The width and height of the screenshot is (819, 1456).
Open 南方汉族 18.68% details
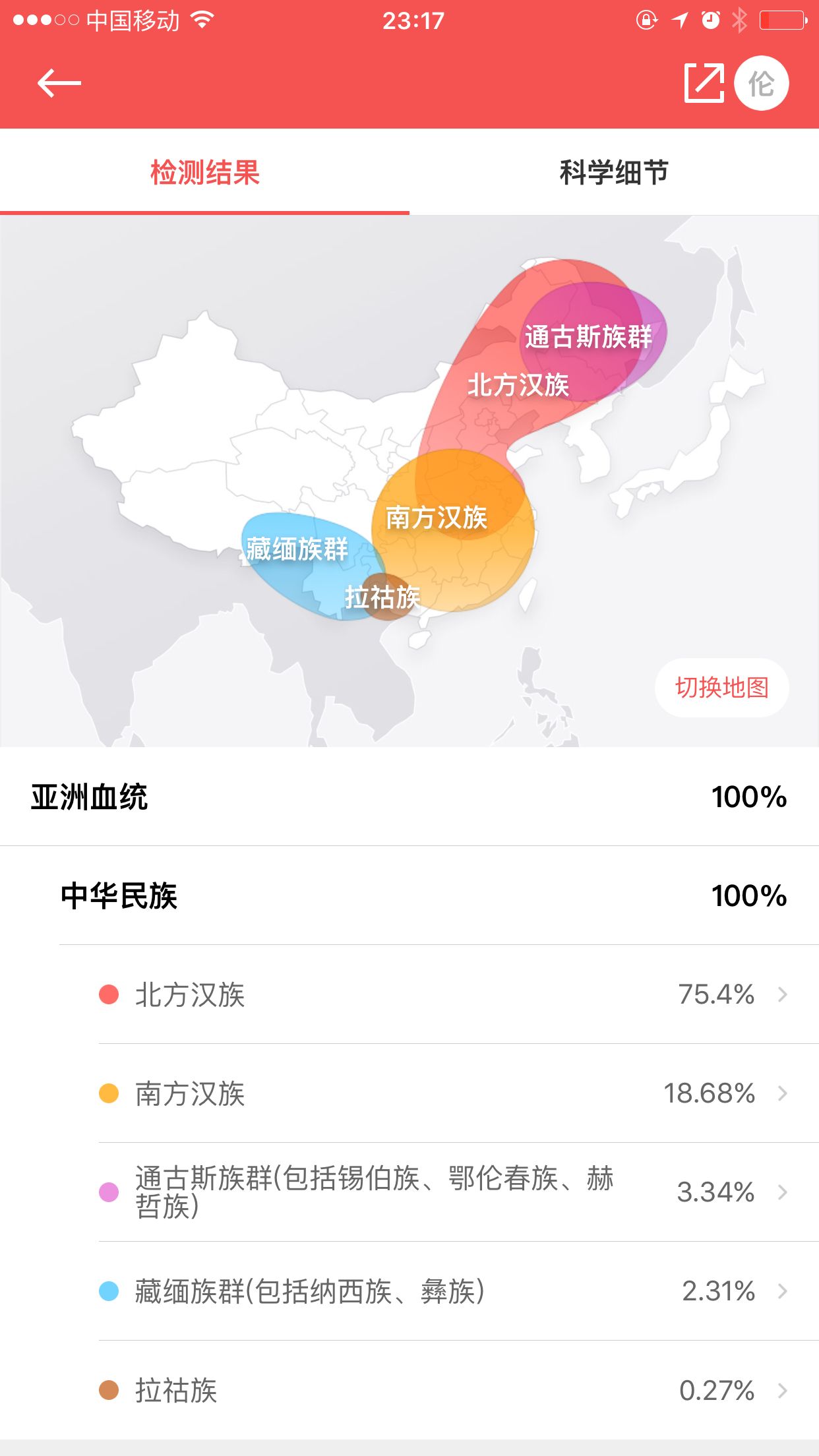click(442, 1093)
